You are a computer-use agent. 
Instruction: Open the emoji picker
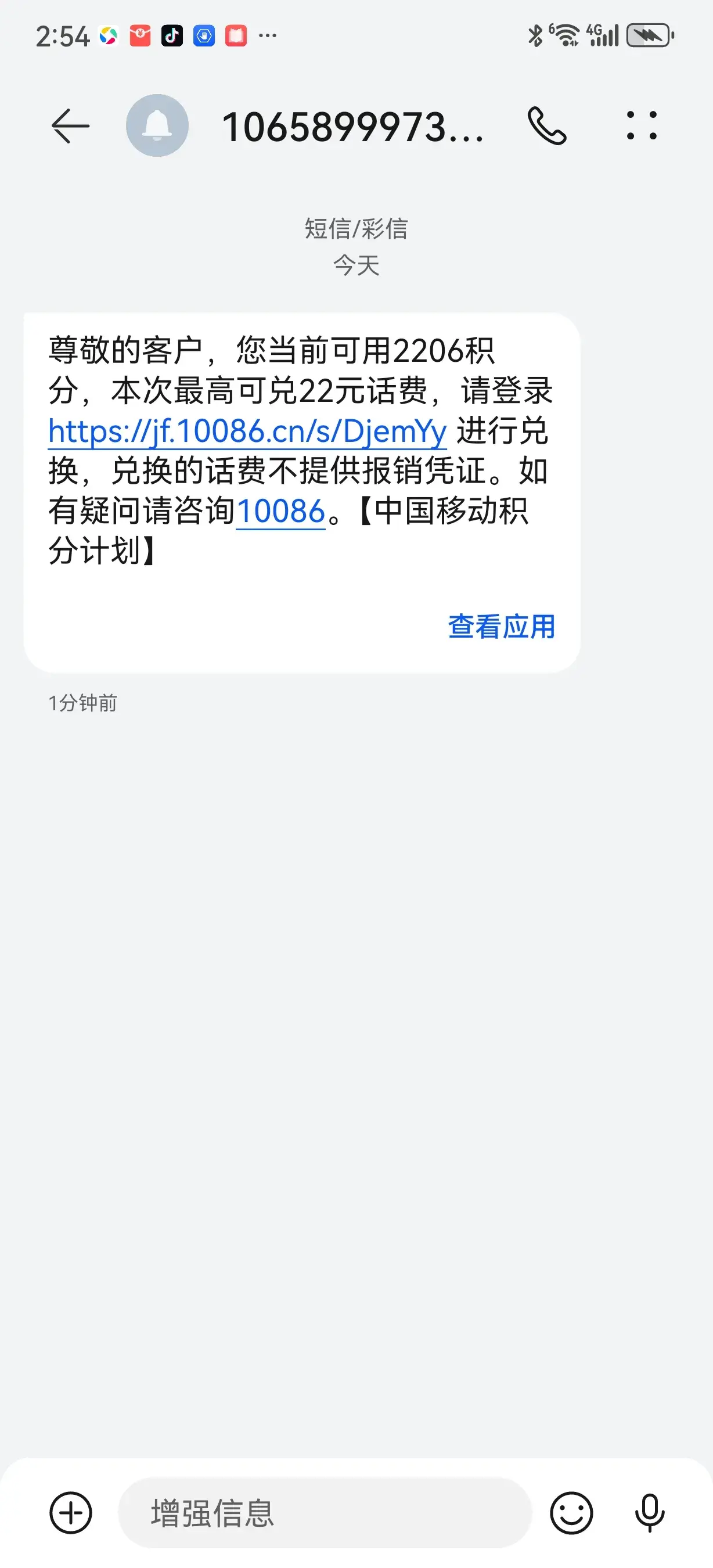click(571, 1513)
